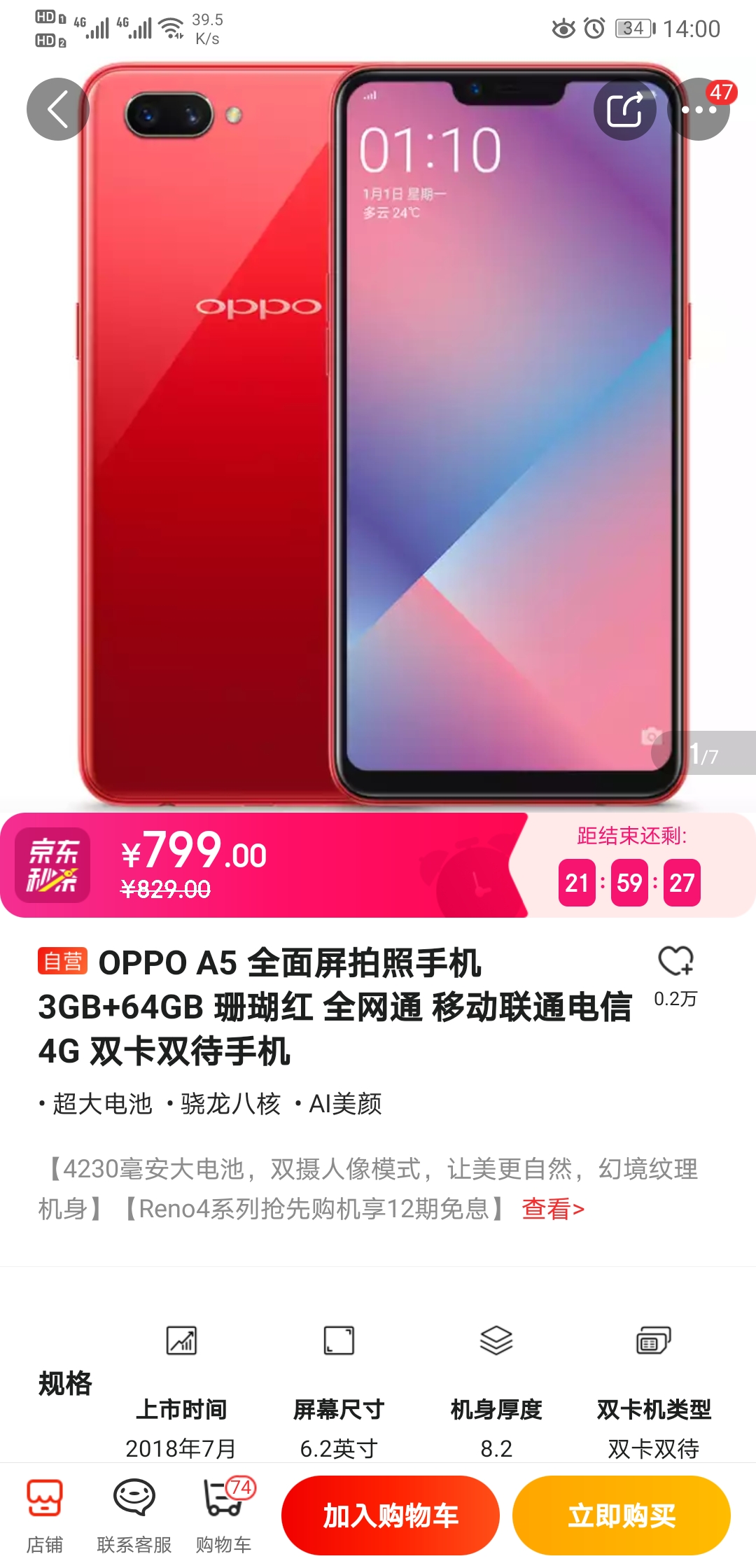Open the 规格 specifications section
756x1568 pixels.
[x=65, y=1383]
